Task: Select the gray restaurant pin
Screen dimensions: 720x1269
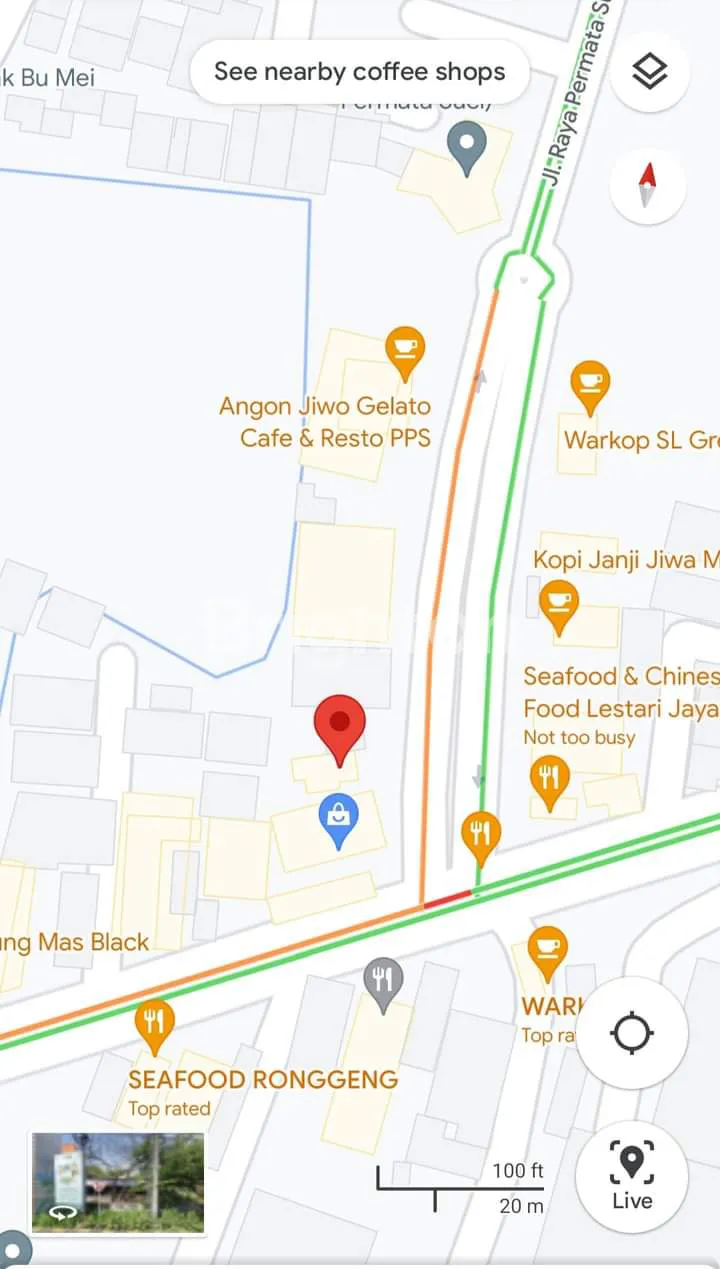Action: [383, 982]
